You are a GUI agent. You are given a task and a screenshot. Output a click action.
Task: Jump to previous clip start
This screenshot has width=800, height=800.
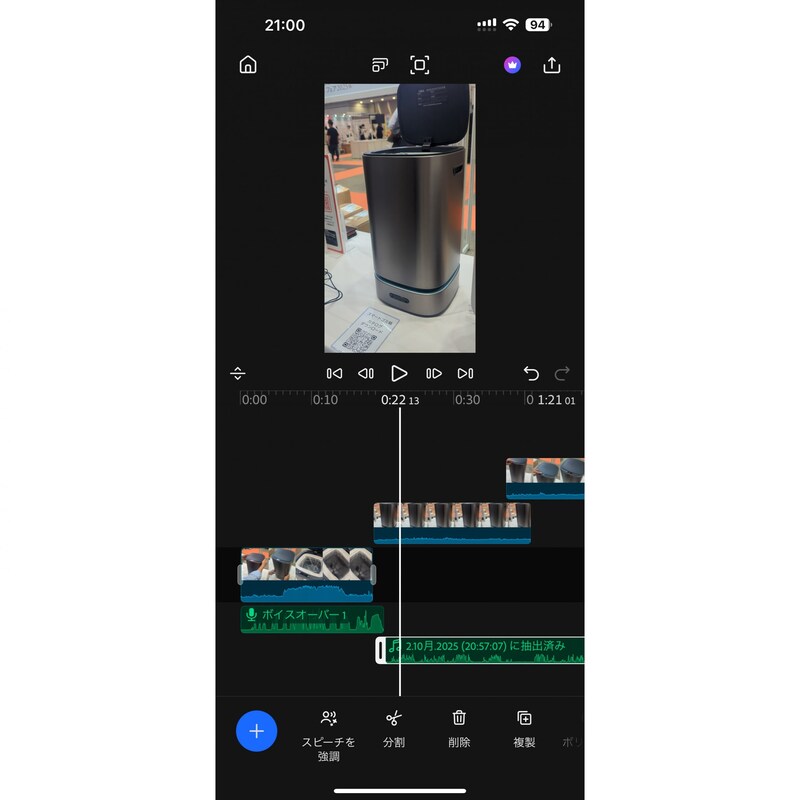[x=335, y=374]
